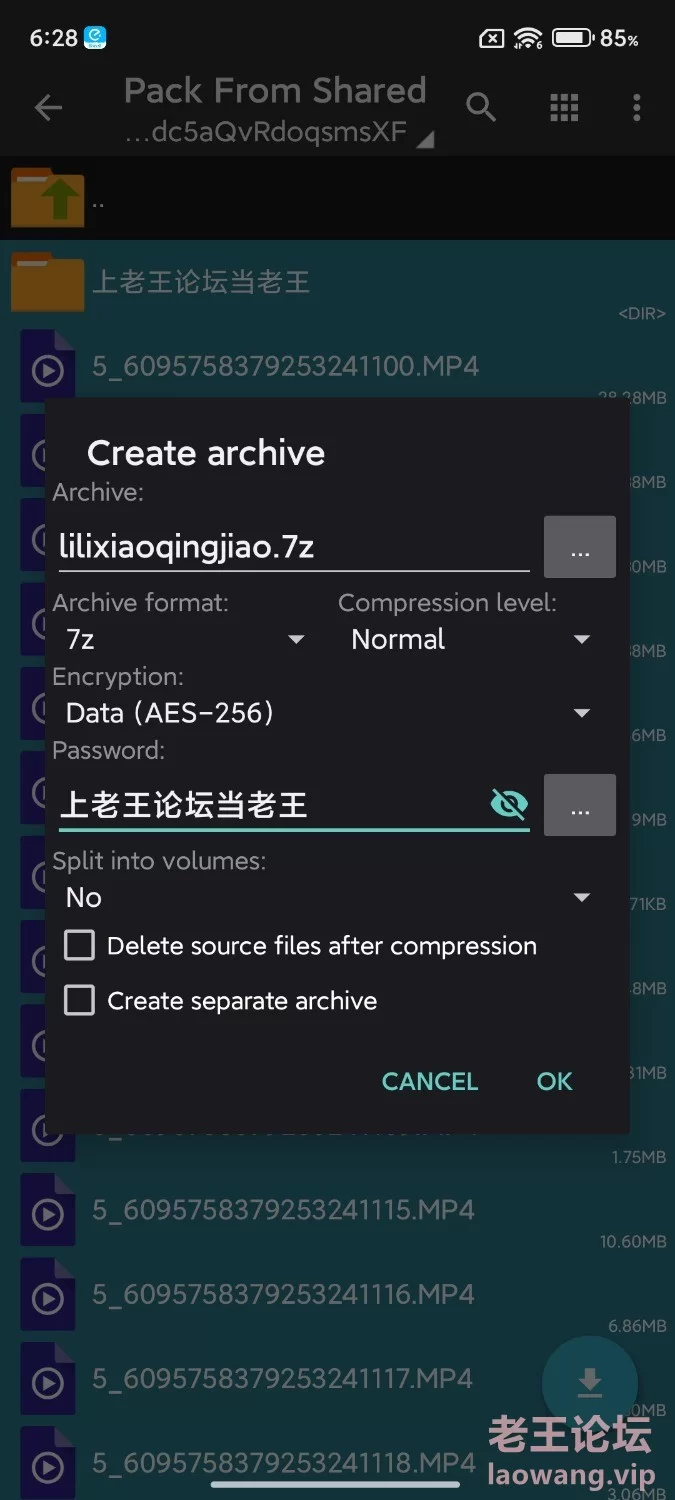
Task: Expand the Split into volumes dropdown
Action: click(327, 897)
